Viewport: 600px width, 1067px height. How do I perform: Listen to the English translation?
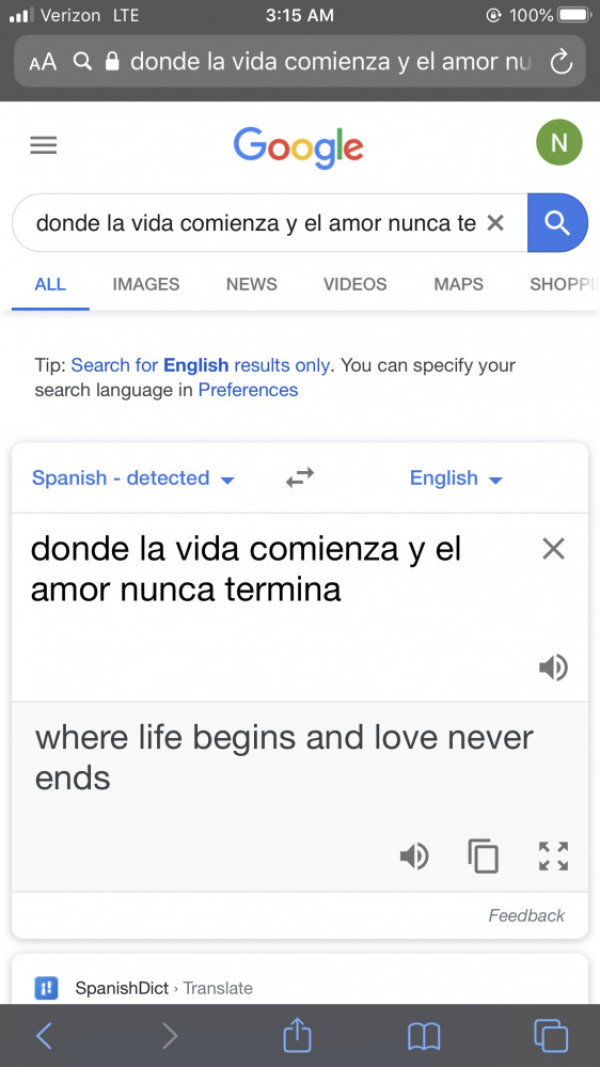[414, 856]
